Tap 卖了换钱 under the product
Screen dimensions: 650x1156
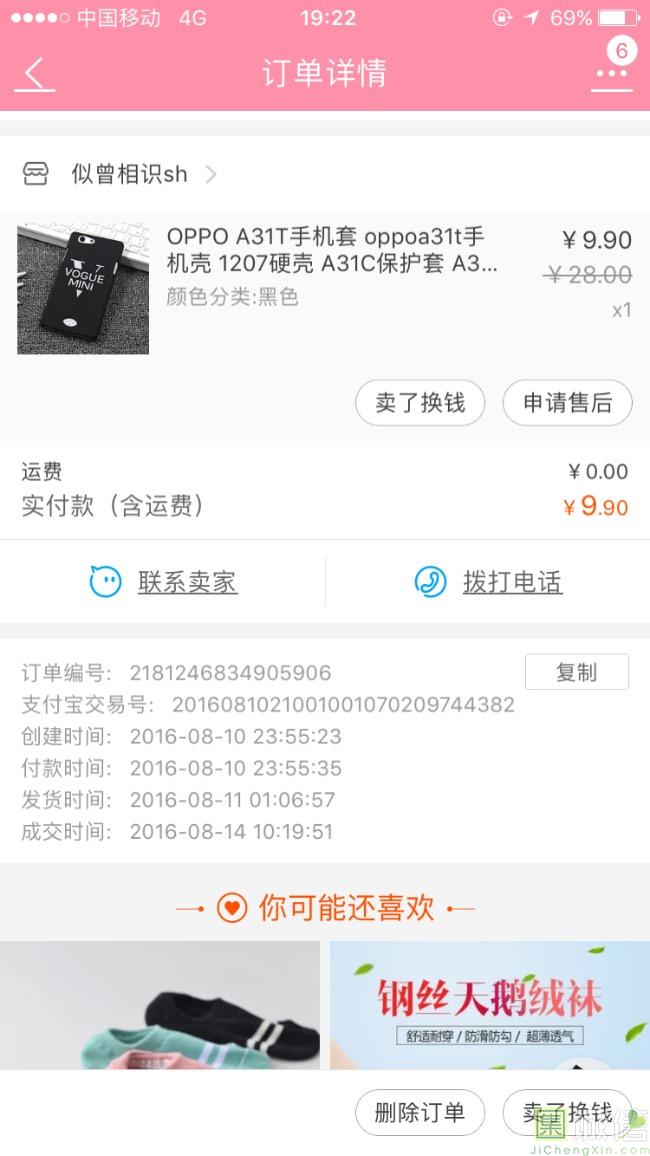coord(420,403)
